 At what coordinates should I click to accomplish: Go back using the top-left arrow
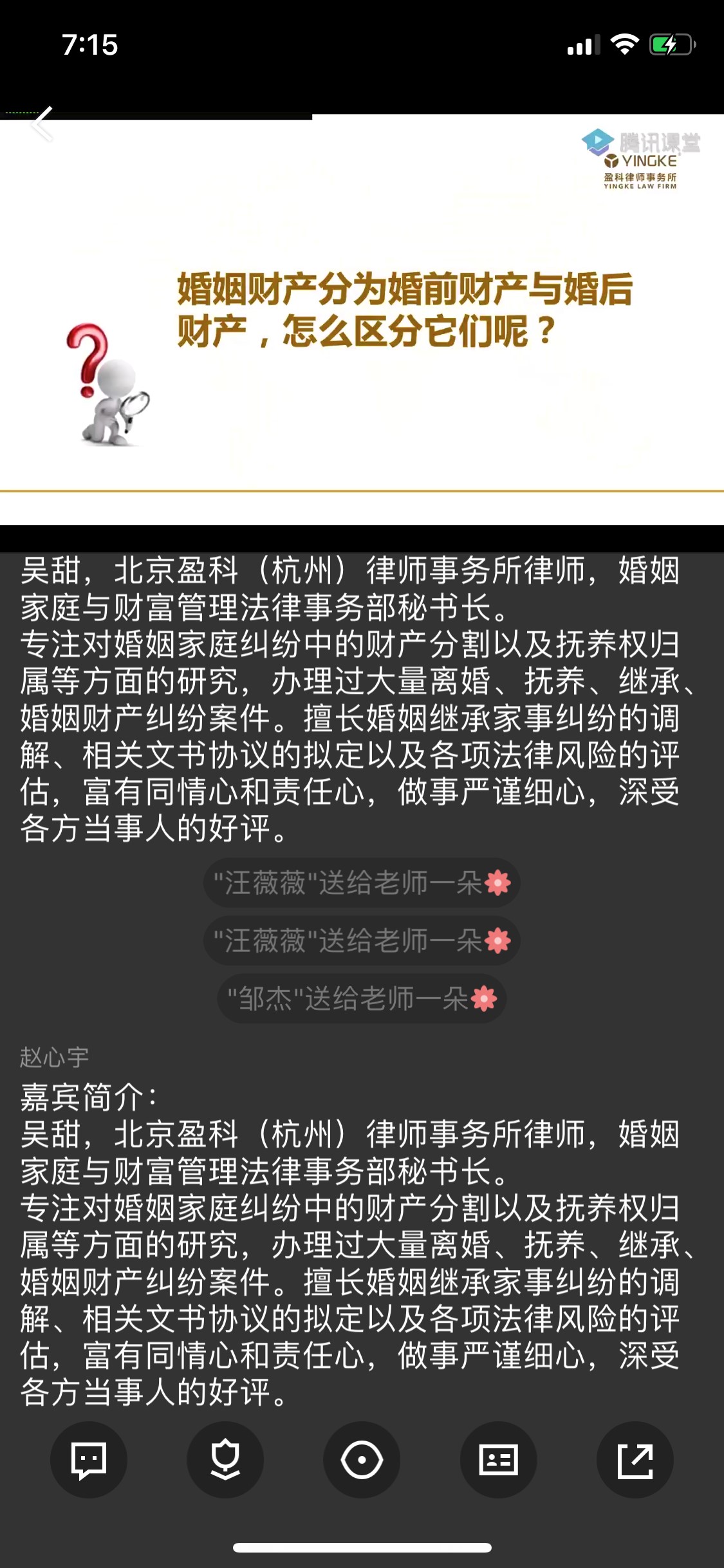pos(42,124)
